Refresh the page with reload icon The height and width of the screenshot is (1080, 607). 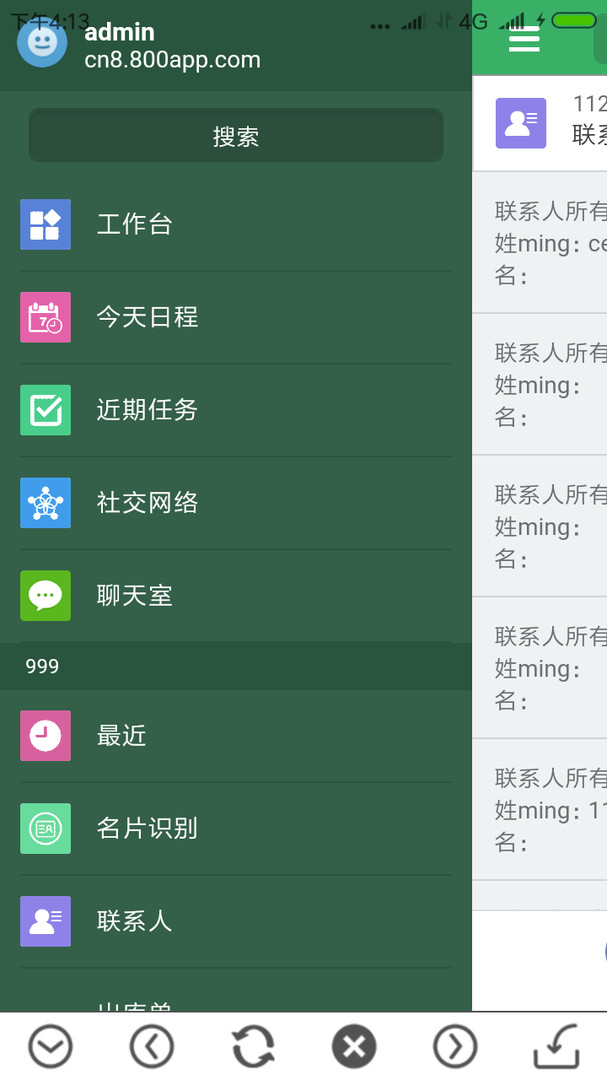point(253,1047)
